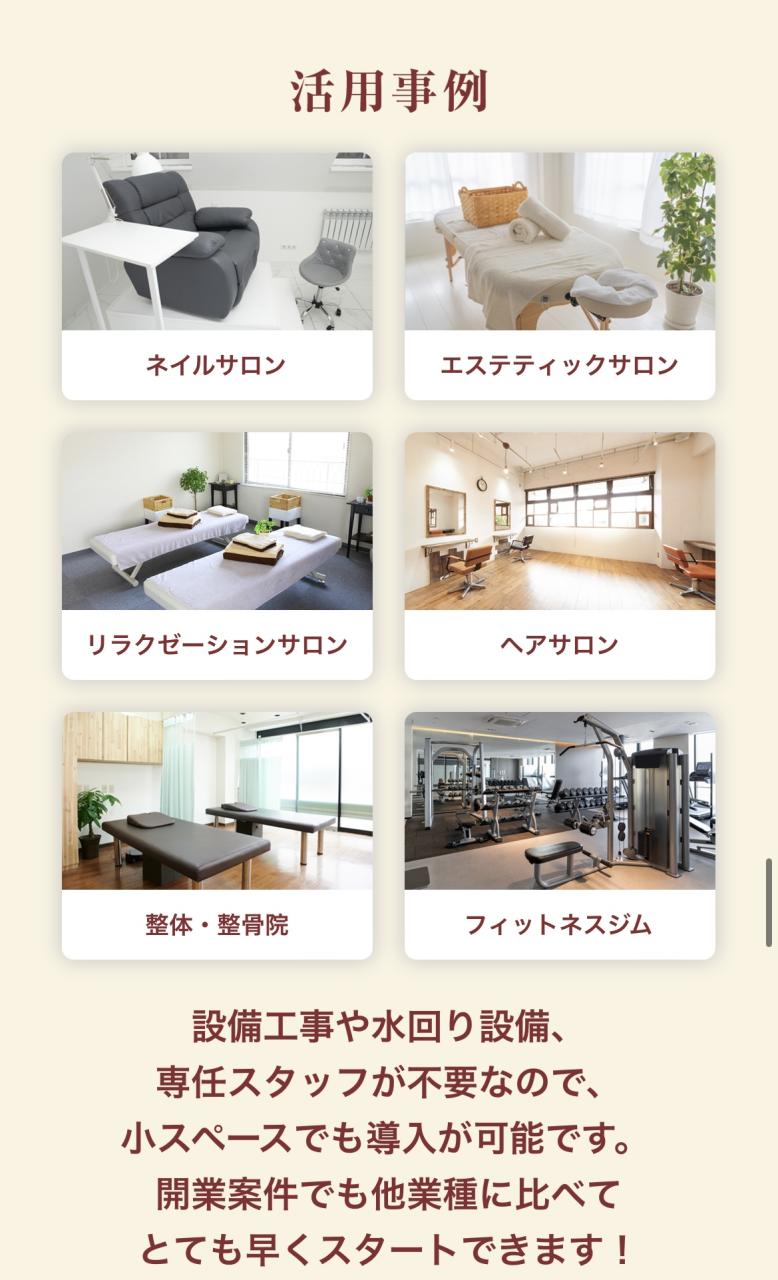Screen dimensions: 778x1280
Task: Open the 整体・整骨院 example
Action: pos(217,836)
